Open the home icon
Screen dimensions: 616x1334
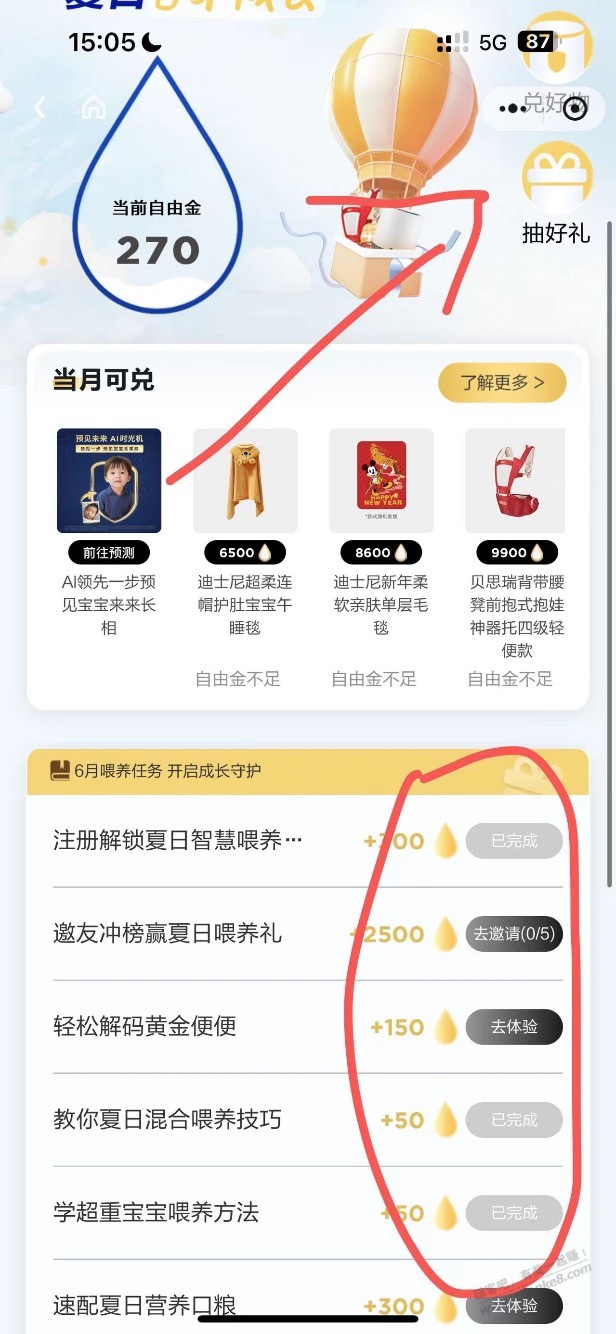point(93,108)
